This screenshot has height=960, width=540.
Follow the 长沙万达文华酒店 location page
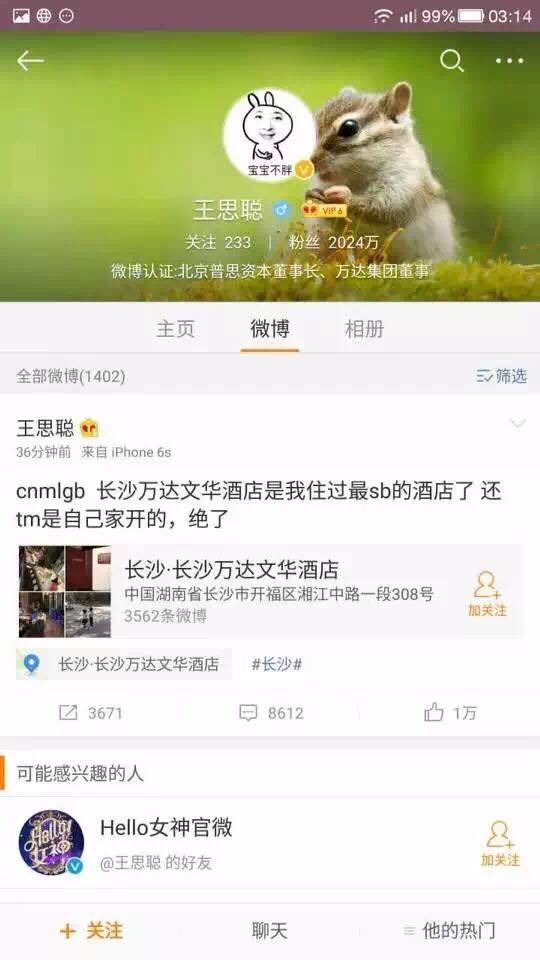[487, 594]
